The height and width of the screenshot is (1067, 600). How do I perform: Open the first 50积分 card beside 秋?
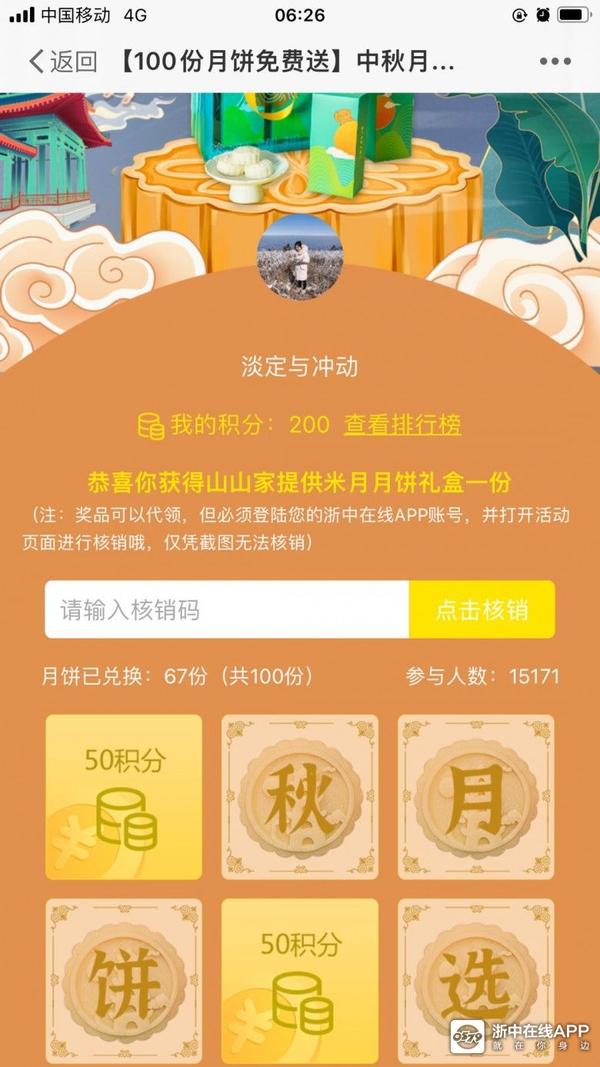click(124, 797)
